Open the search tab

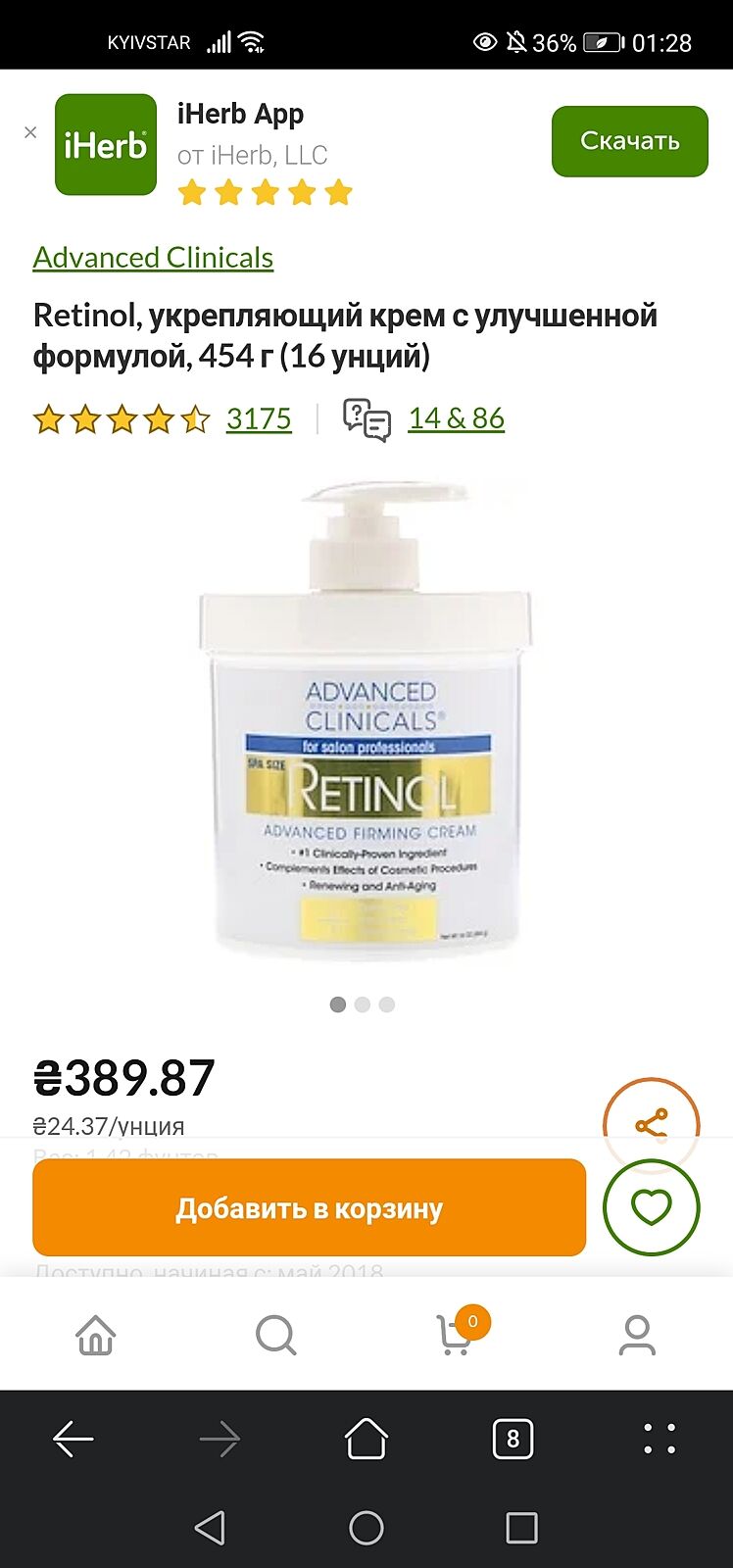click(275, 1335)
